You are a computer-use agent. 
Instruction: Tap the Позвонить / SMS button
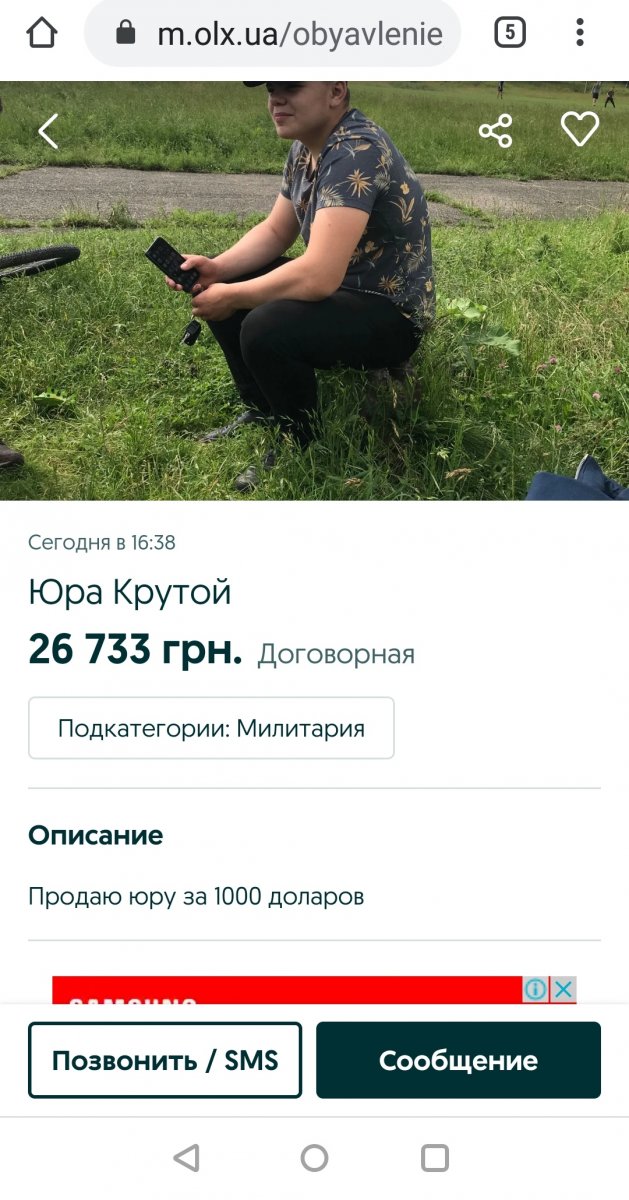click(x=165, y=1060)
